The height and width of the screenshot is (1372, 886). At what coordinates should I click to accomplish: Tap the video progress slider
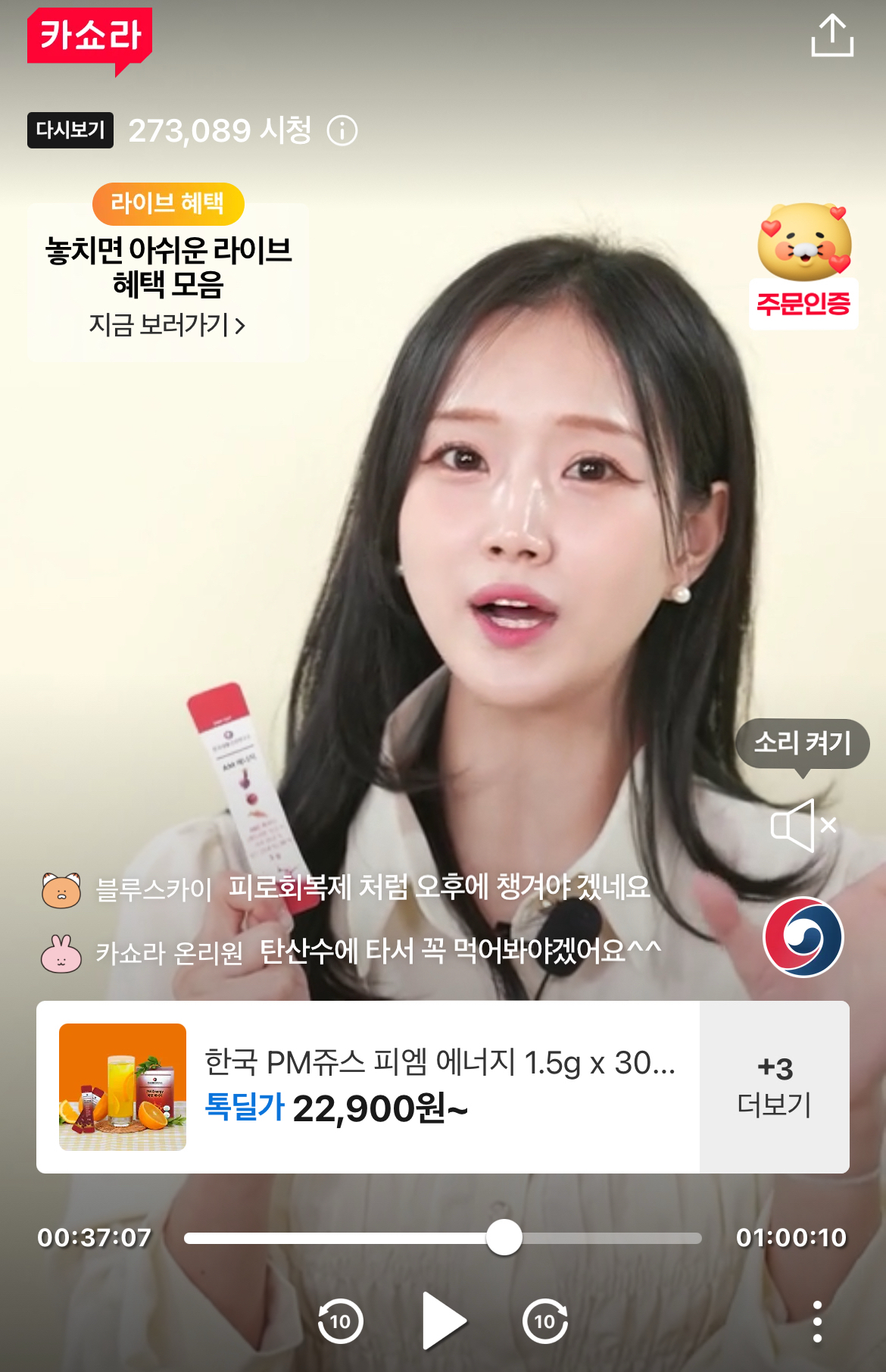pyautogui.click(x=442, y=1238)
